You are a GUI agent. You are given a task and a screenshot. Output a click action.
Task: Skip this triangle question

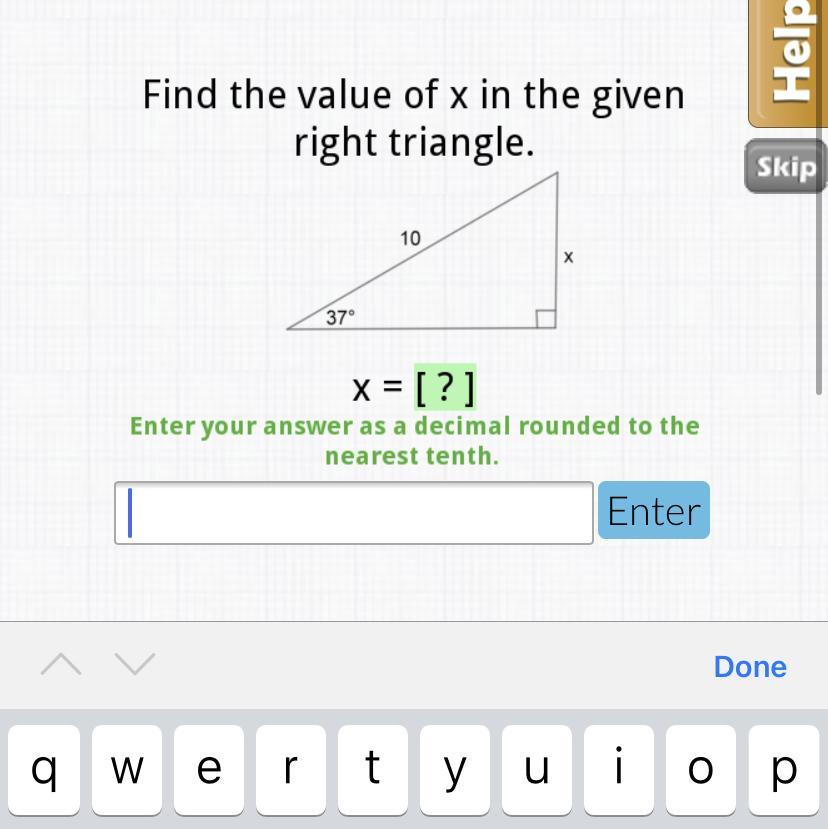[786, 166]
